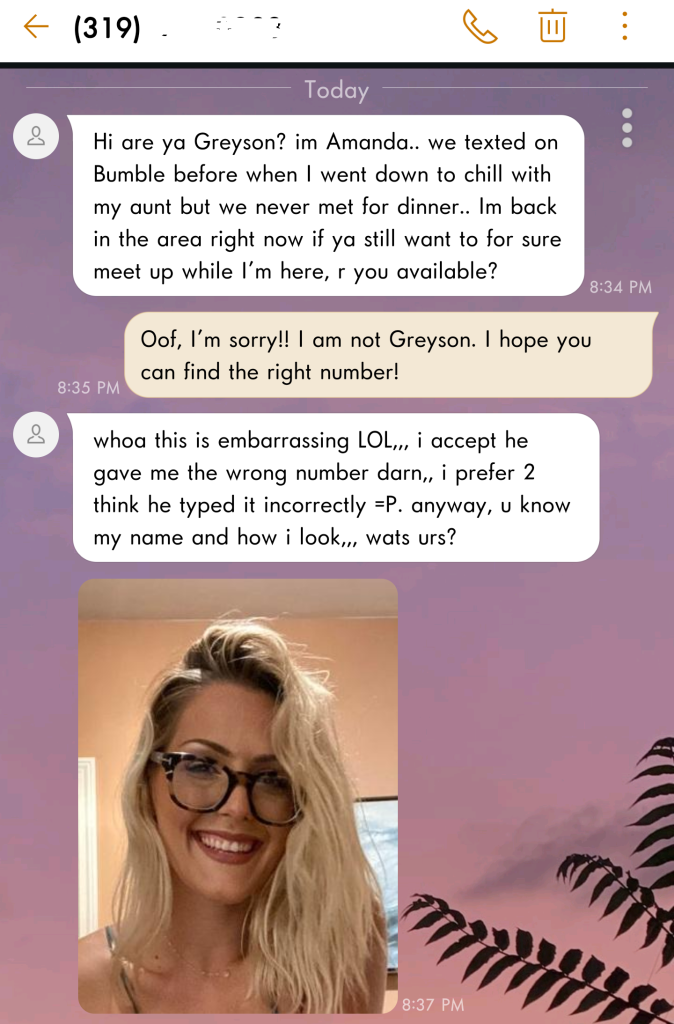Viewport: 674px width, 1024px height.
Task: Delete this conversation with trash icon
Action: 553,27
